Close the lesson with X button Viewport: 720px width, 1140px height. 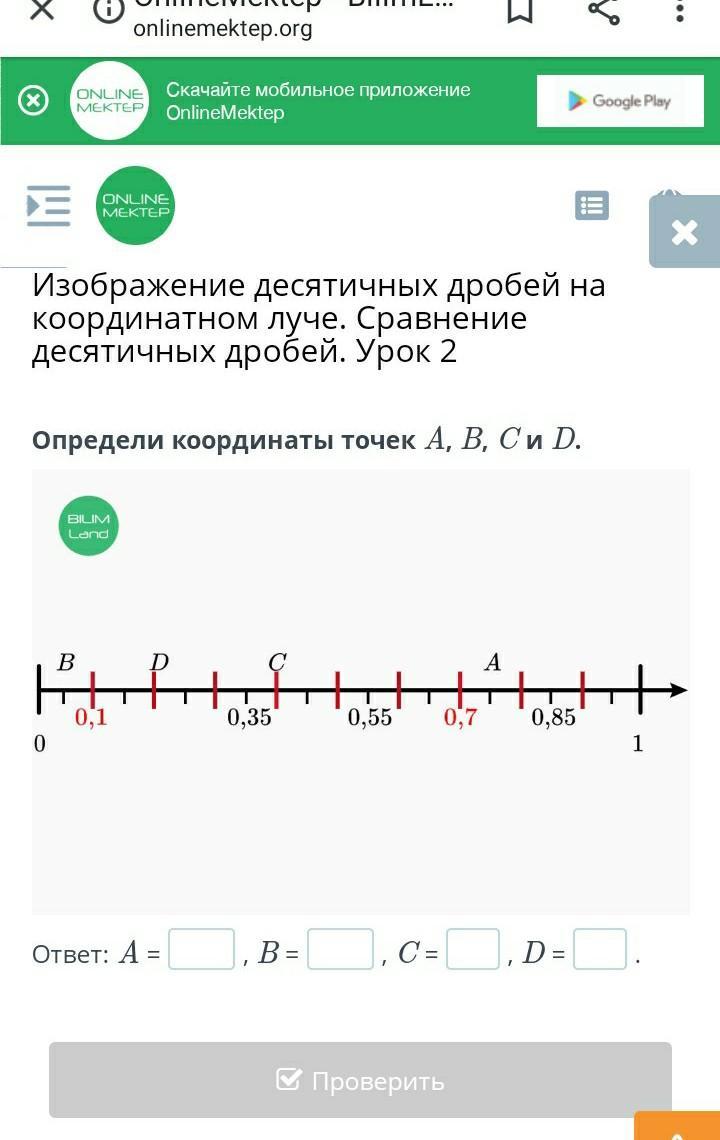(x=684, y=232)
